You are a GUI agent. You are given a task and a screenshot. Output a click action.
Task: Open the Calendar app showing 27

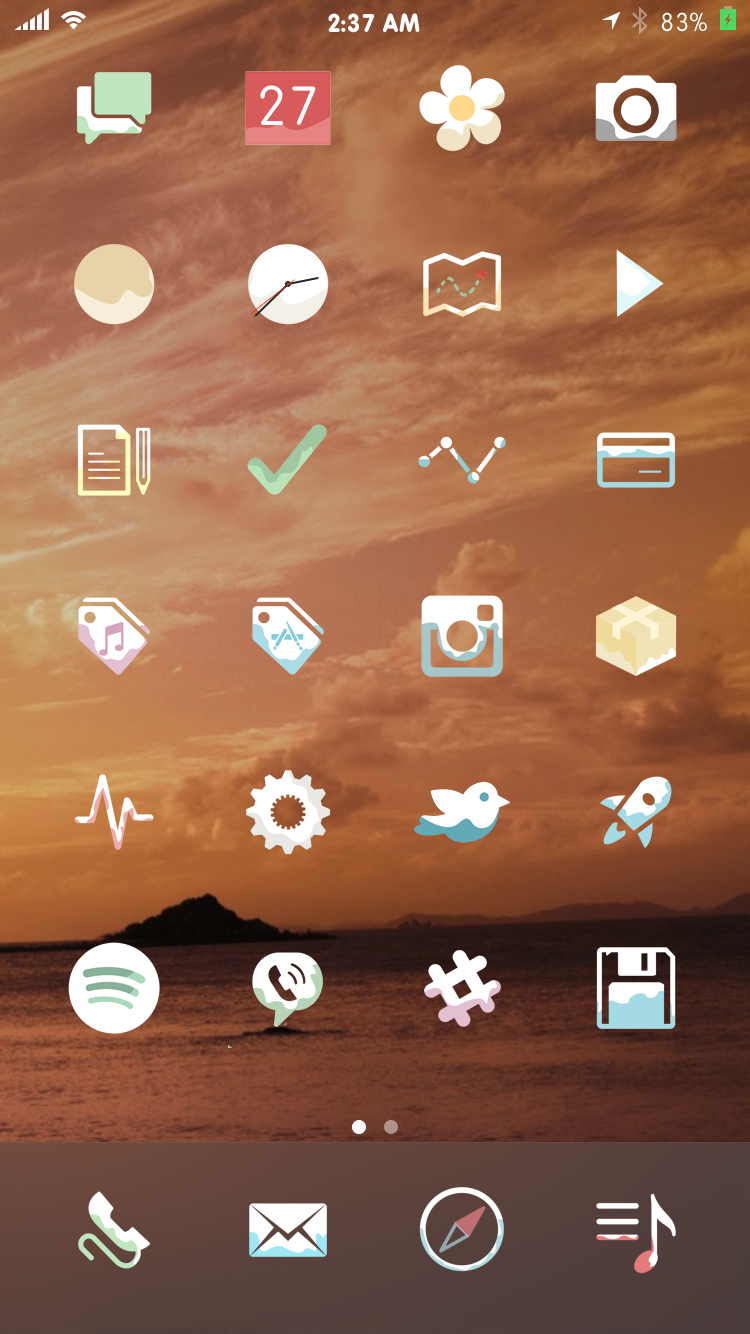[x=288, y=108]
